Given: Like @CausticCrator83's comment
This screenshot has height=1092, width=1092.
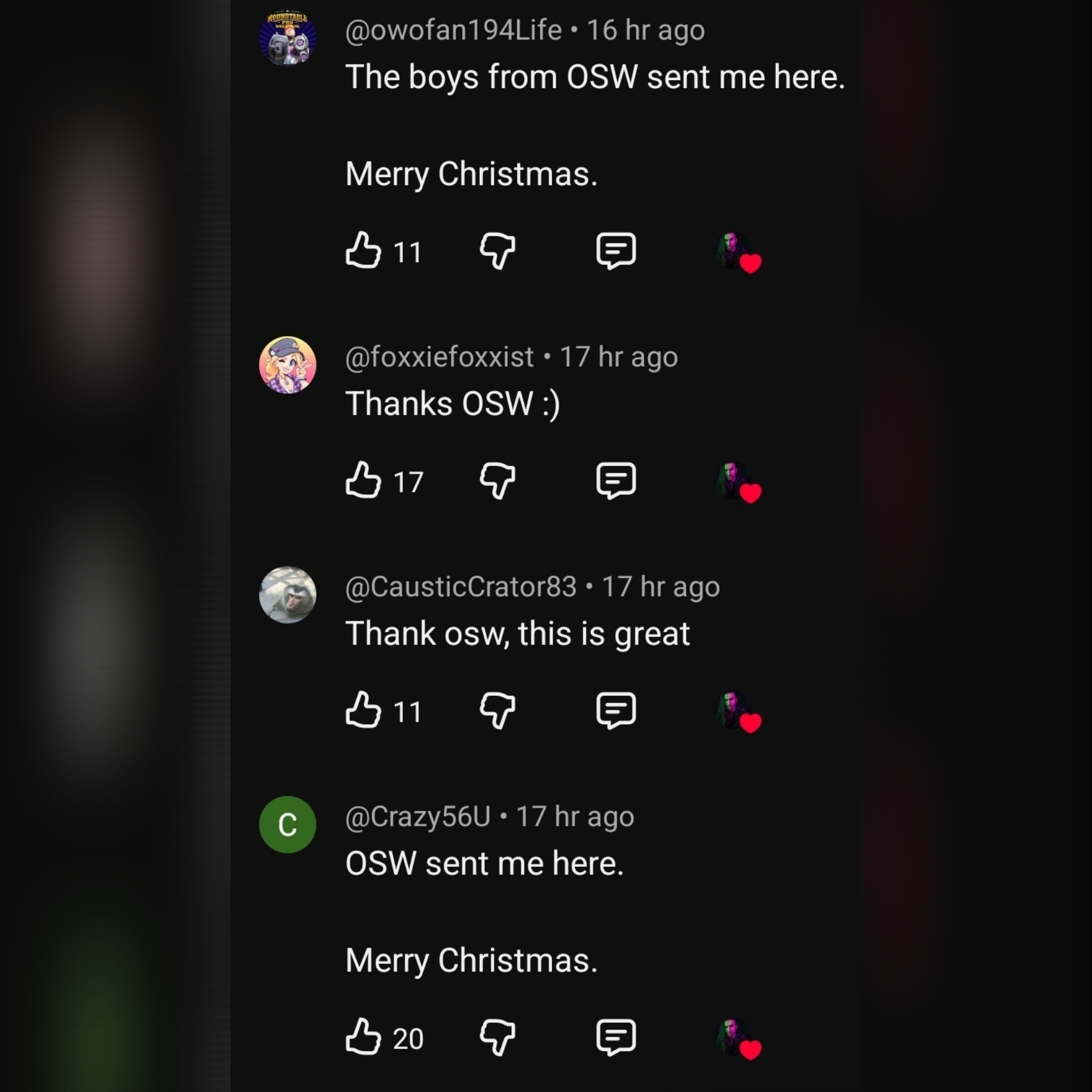Looking at the screenshot, I should (363, 710).
